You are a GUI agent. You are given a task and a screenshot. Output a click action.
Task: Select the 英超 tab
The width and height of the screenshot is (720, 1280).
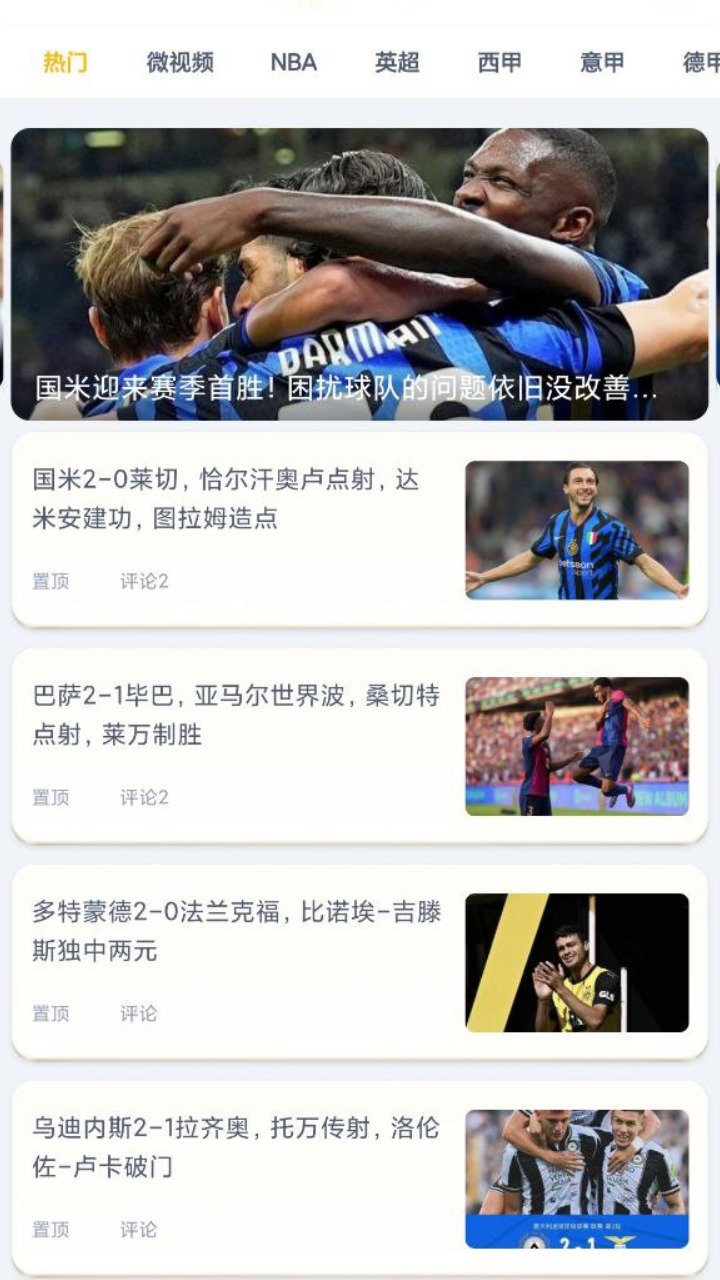[x=397, y=62]
